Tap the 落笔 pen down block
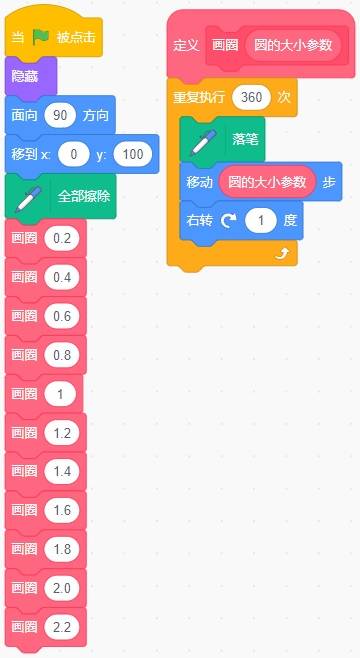The image size is (360, 658). pyautogui.click(x=222, y=139)
